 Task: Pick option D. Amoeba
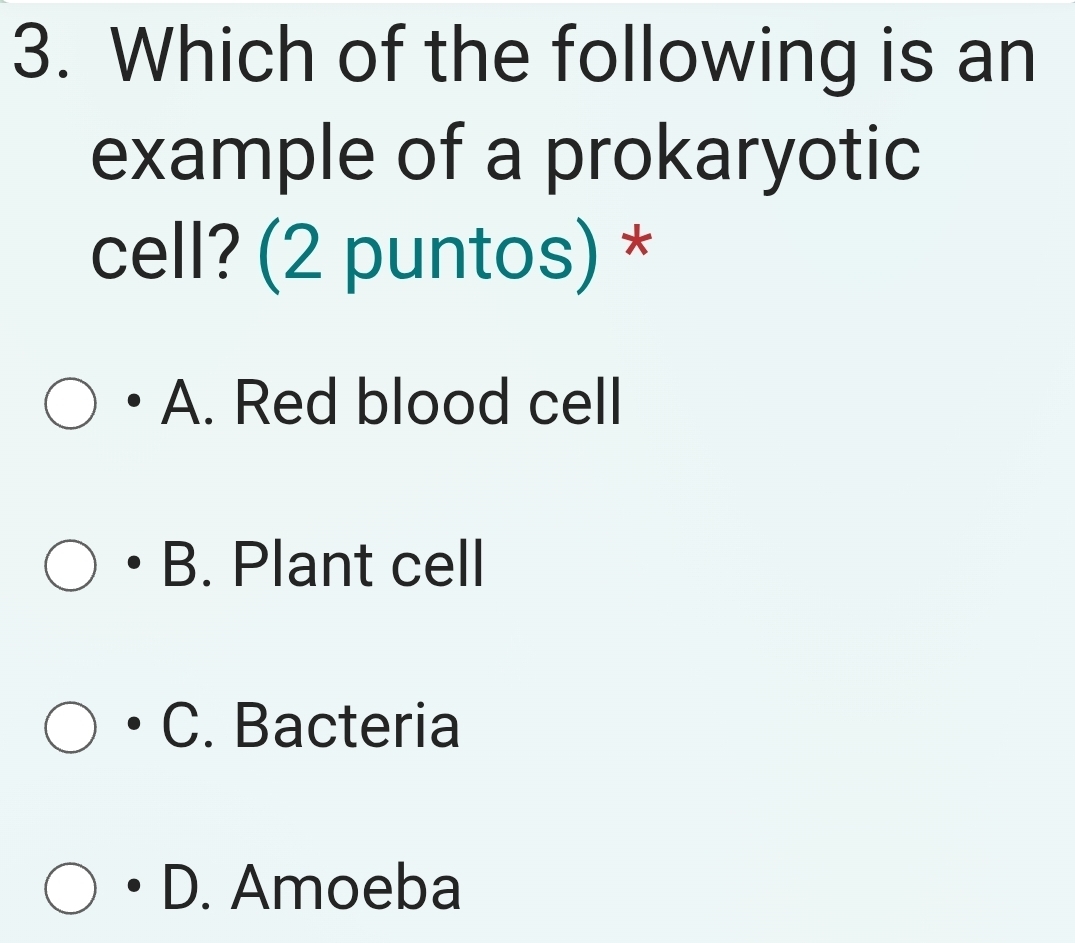pyautogui.click(x=71, y=888)
